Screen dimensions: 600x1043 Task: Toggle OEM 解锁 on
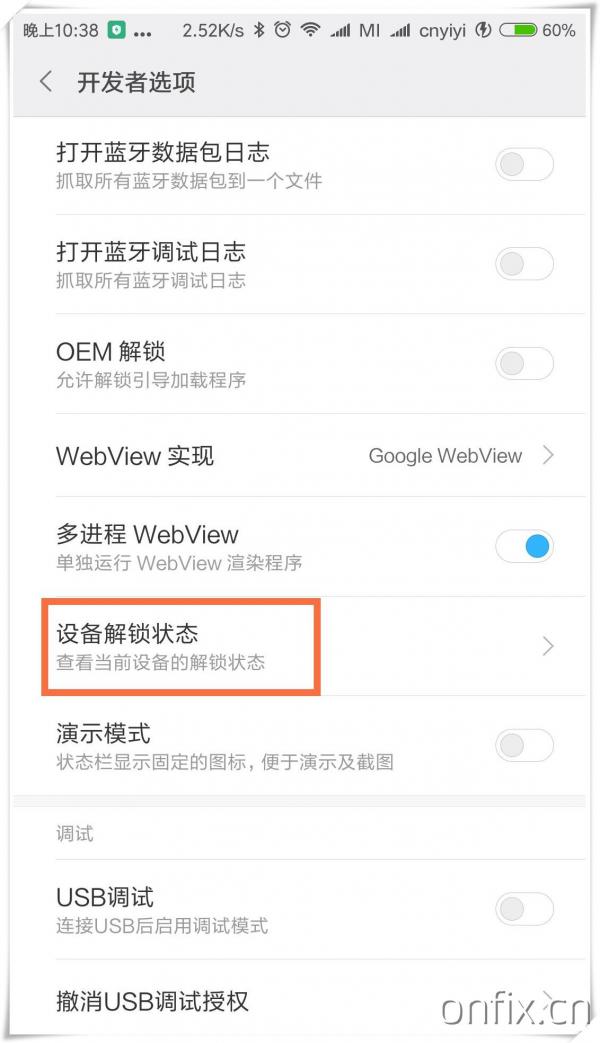click(x=524, y=364)
